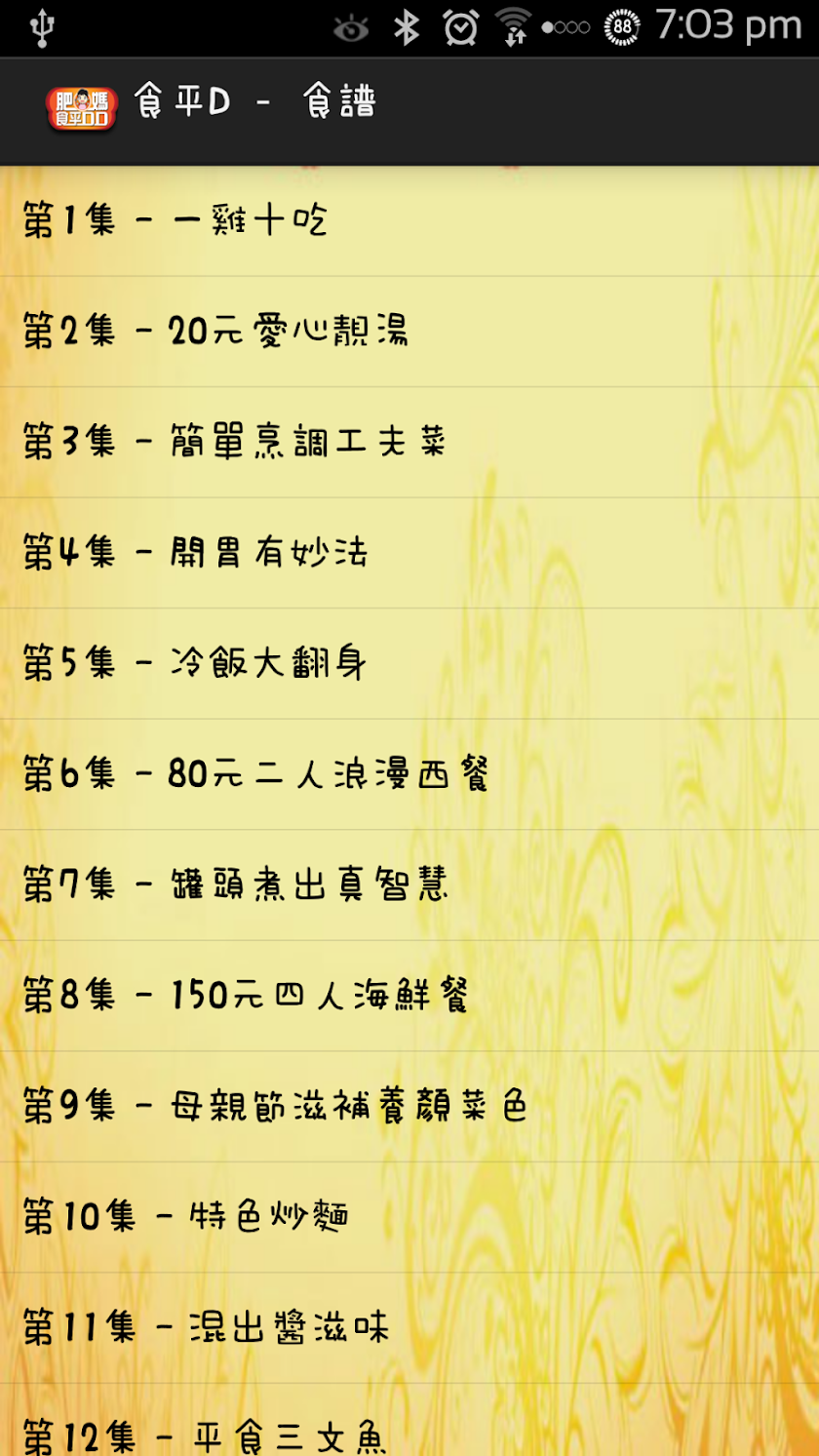The image size is (819, 1456).
Task: Tap the 食平D app icon
Action: [x=82, y=107]
